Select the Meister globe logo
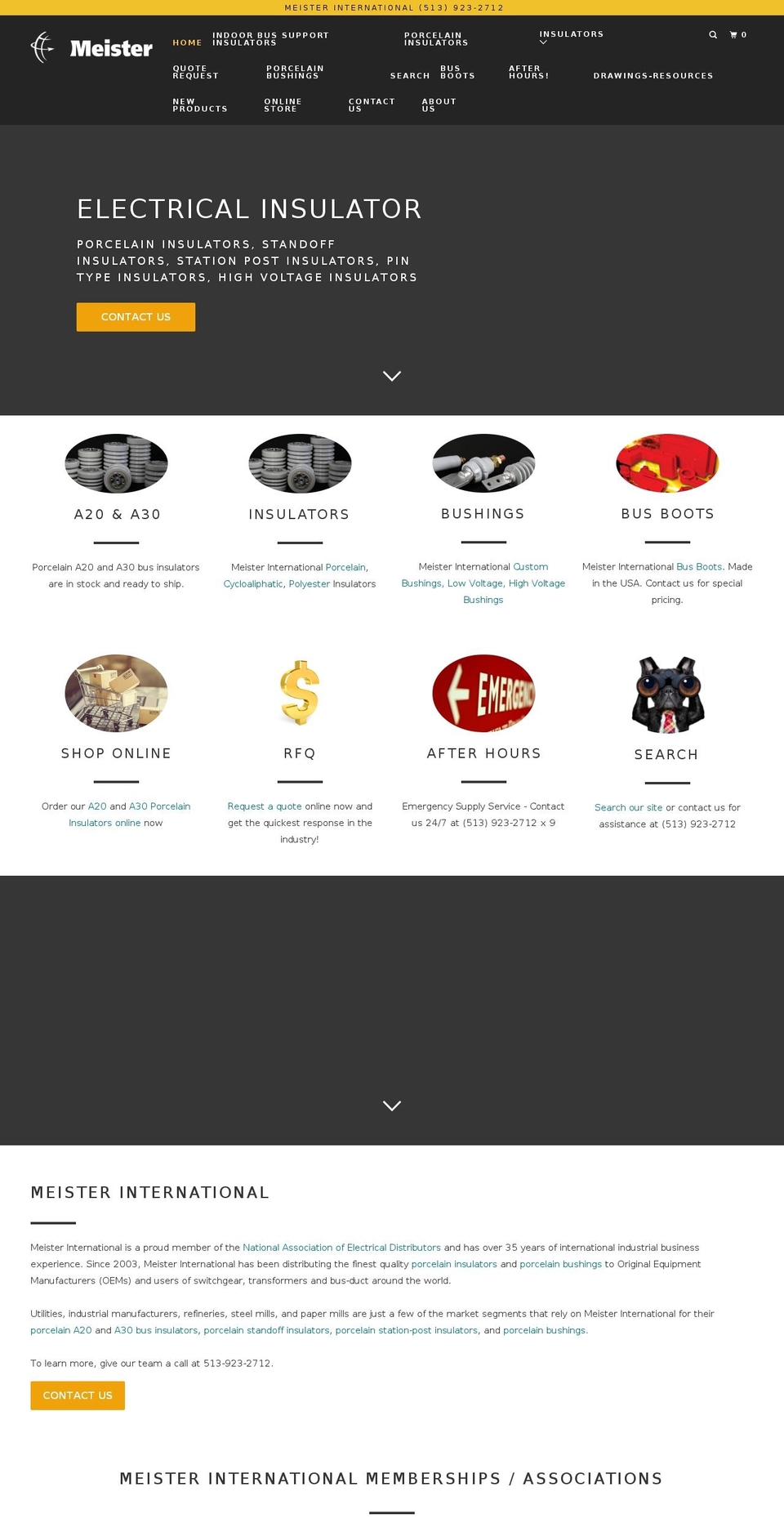The image size is (784, 1532). click(x=42, y=47)
